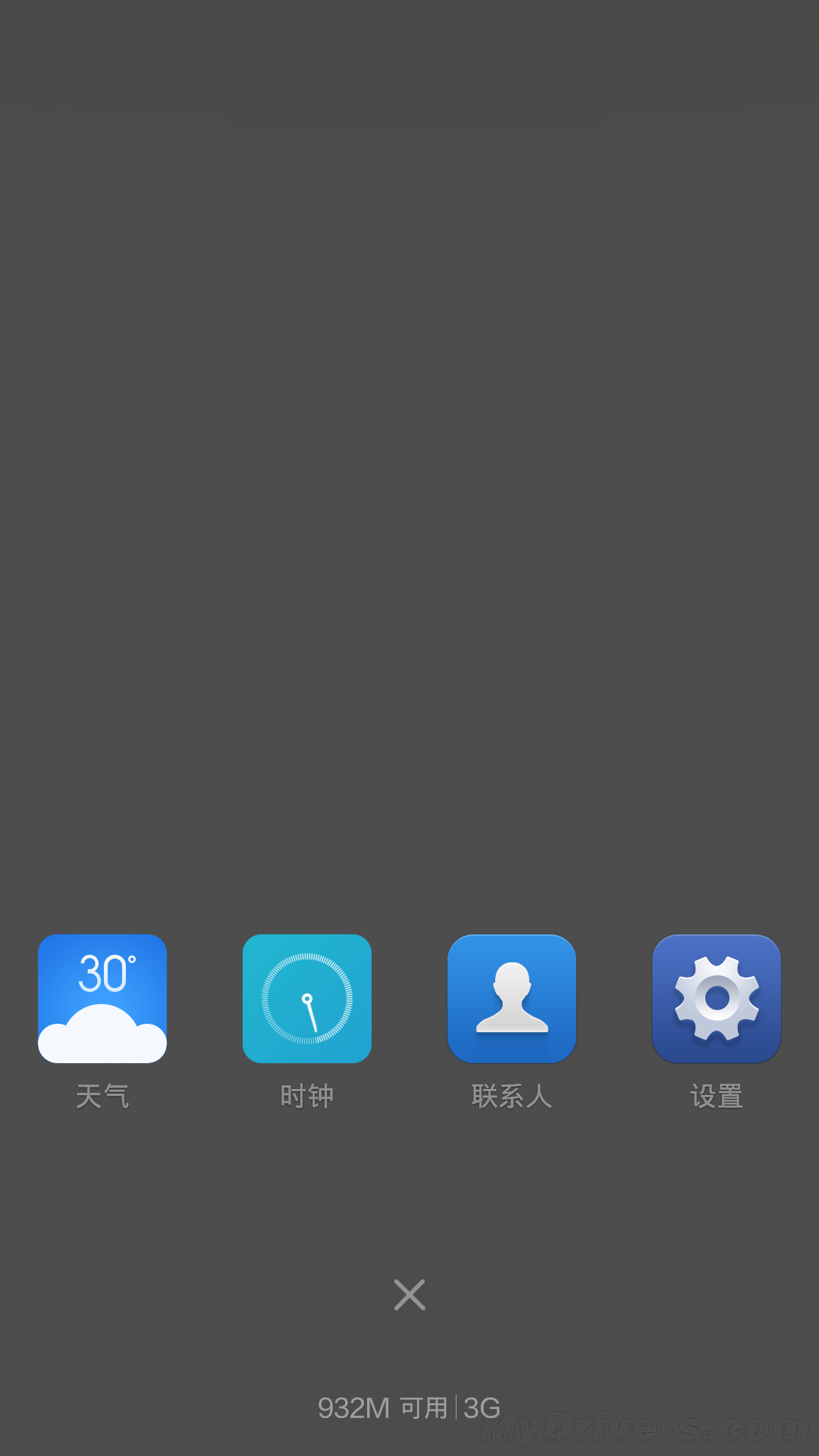Open the 天气 weather app
The width and height of the screenshot is (819, 1456).
coord(102,999)
